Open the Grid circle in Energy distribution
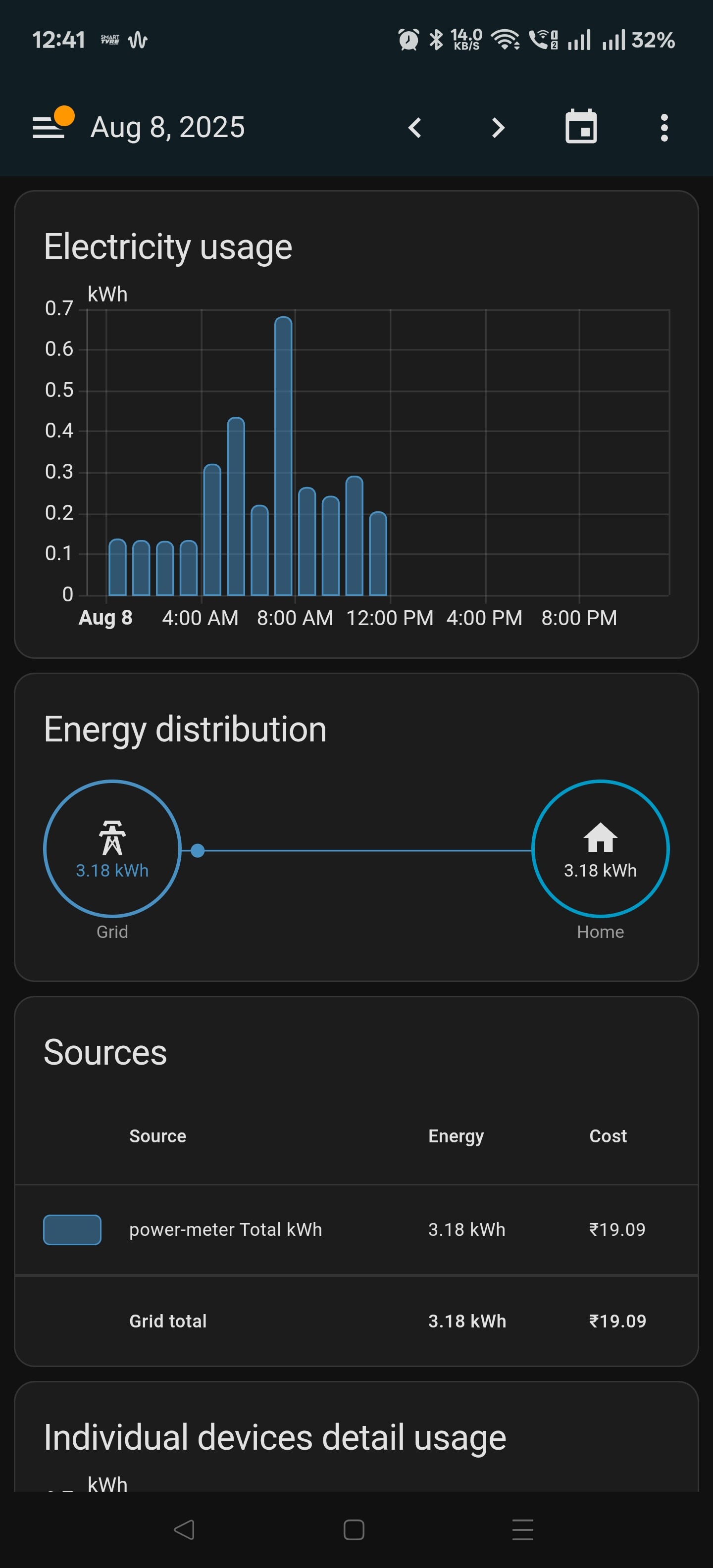This screenshot has width=713, height=1568. (x=112, y=848)
